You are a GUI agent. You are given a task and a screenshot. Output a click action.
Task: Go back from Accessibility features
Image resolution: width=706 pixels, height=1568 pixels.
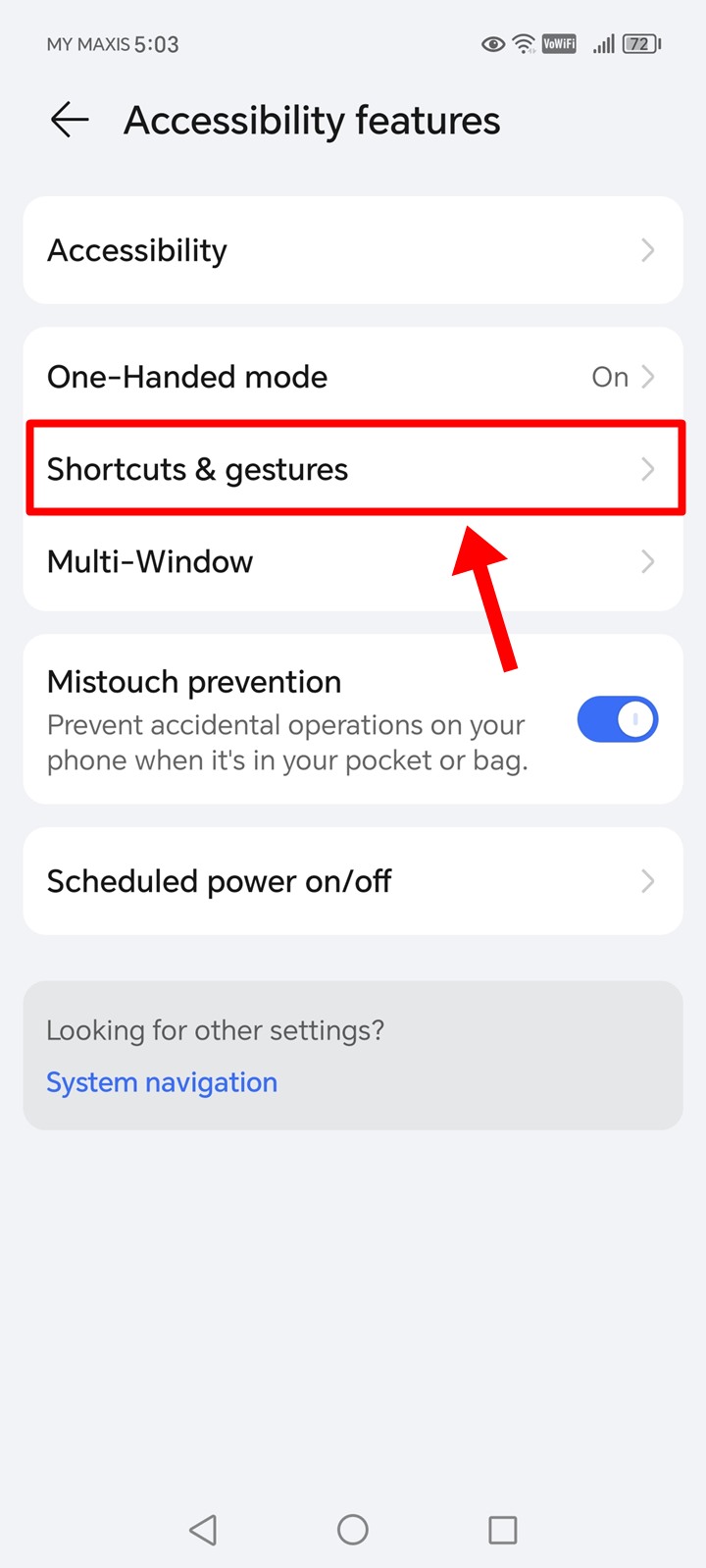coord(70,121)
